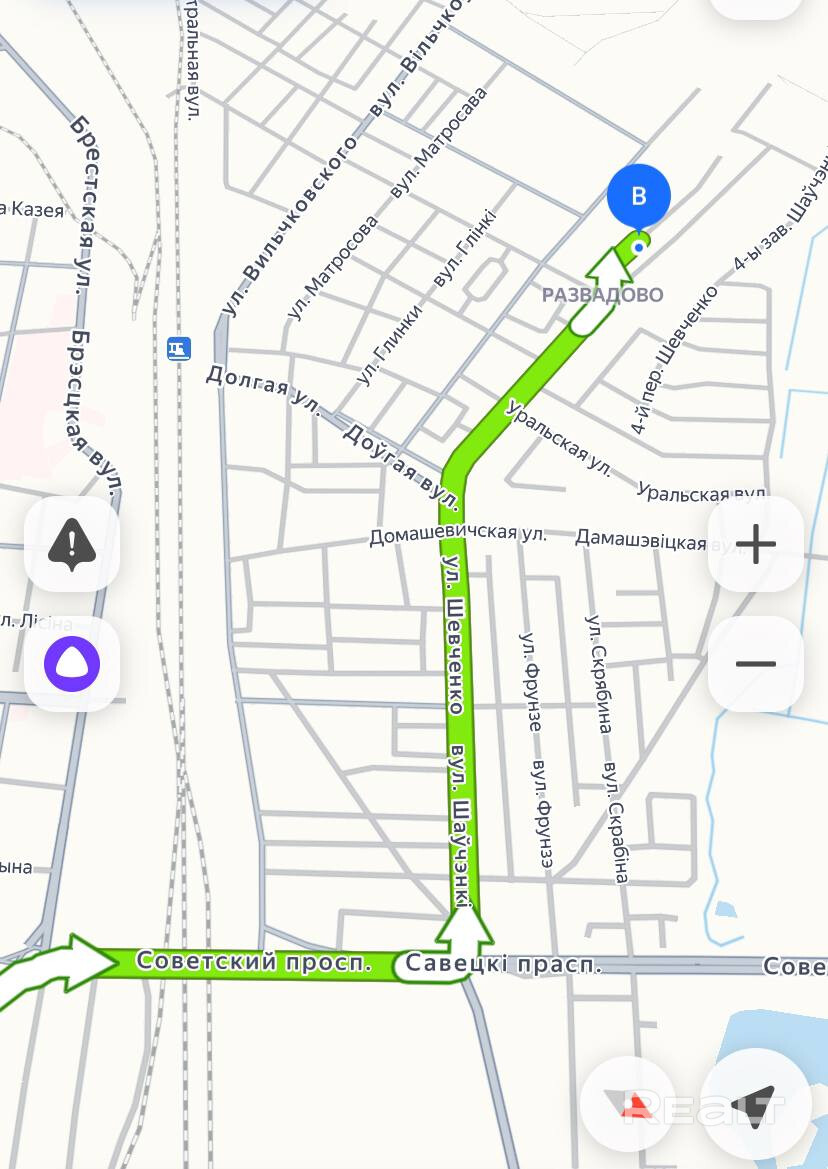Zoom out of the map
This screenshot has height=1169, width=828.
(755, 664)
